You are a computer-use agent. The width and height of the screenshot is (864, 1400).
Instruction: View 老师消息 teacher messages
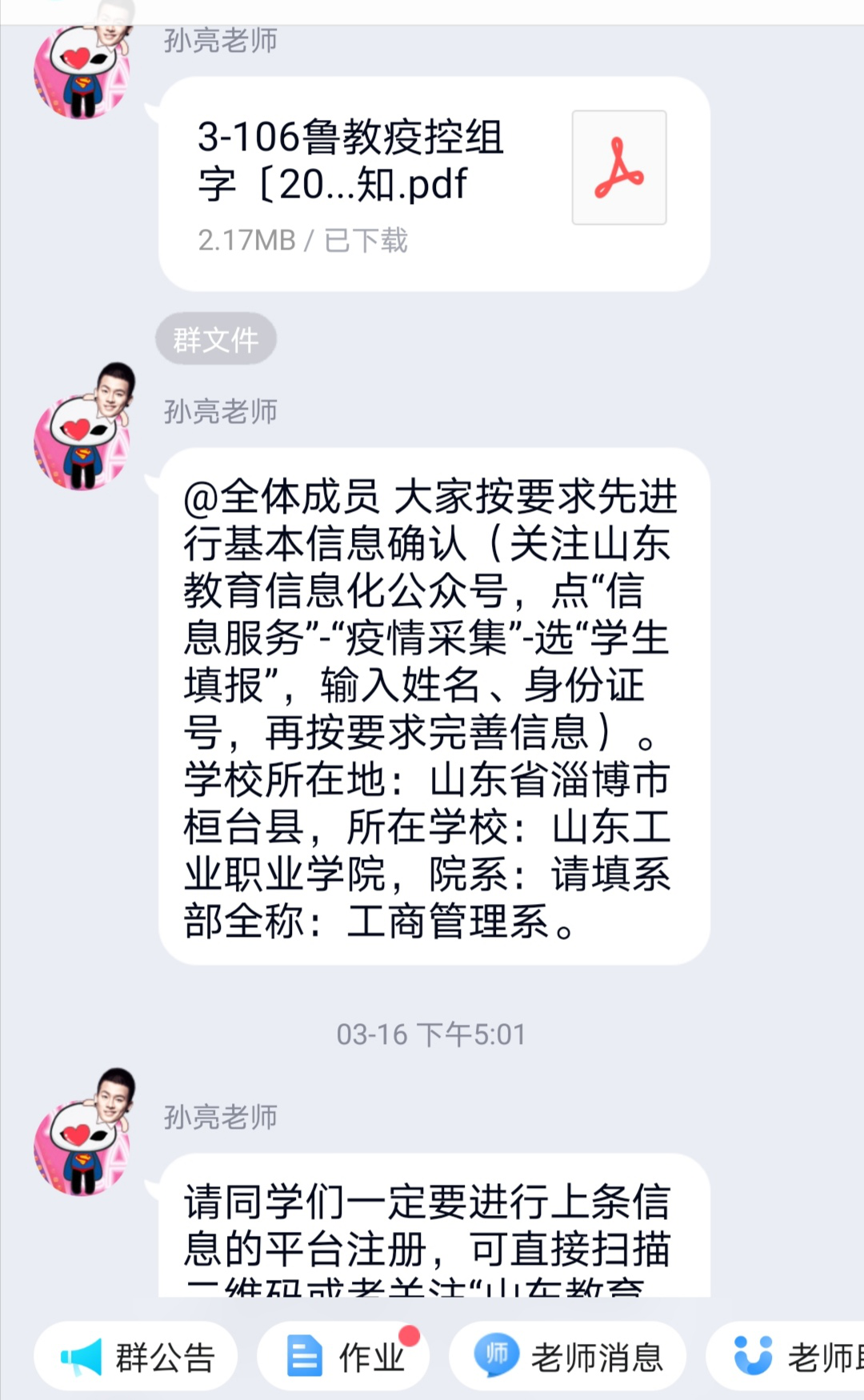(x=568, y=1358)
